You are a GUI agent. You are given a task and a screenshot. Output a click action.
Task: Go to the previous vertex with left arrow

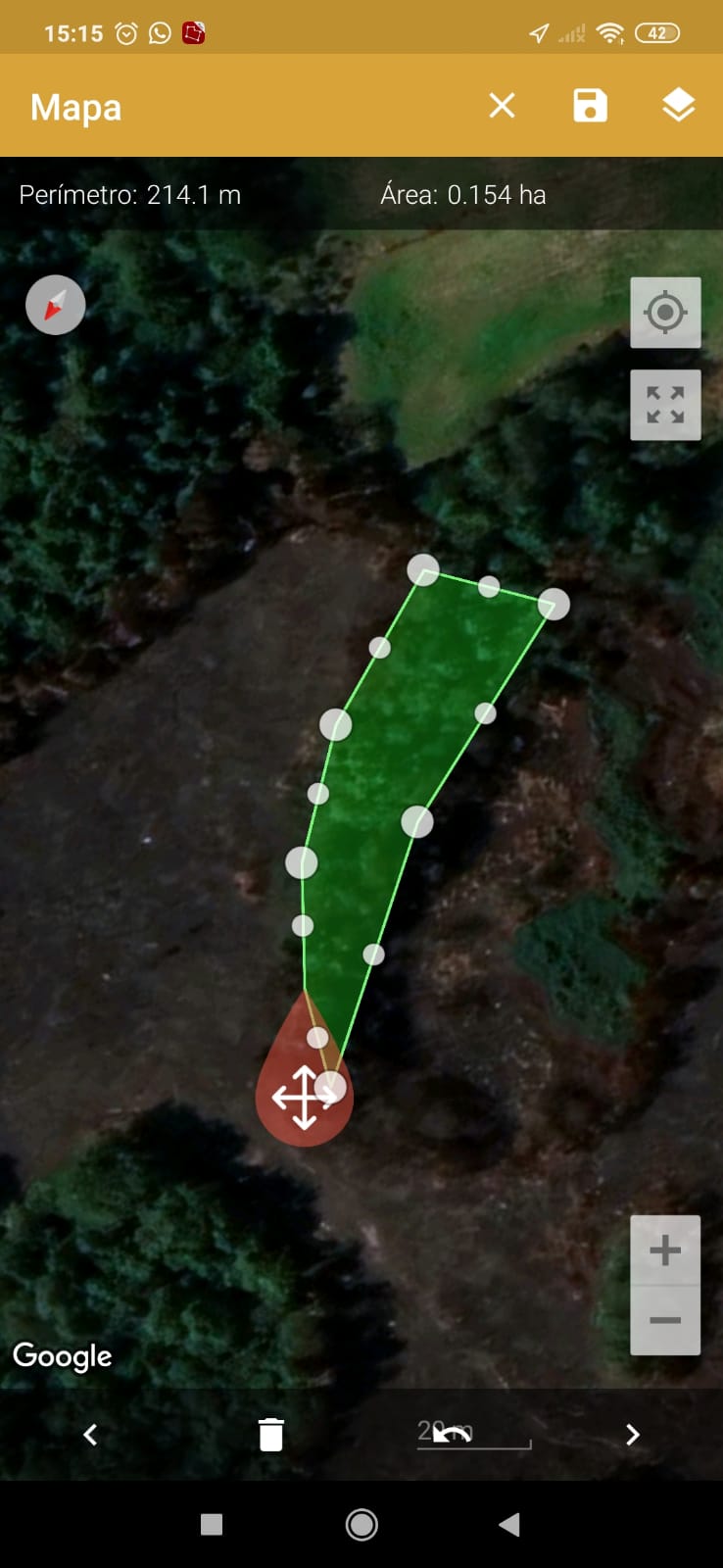click(90, 1435)
